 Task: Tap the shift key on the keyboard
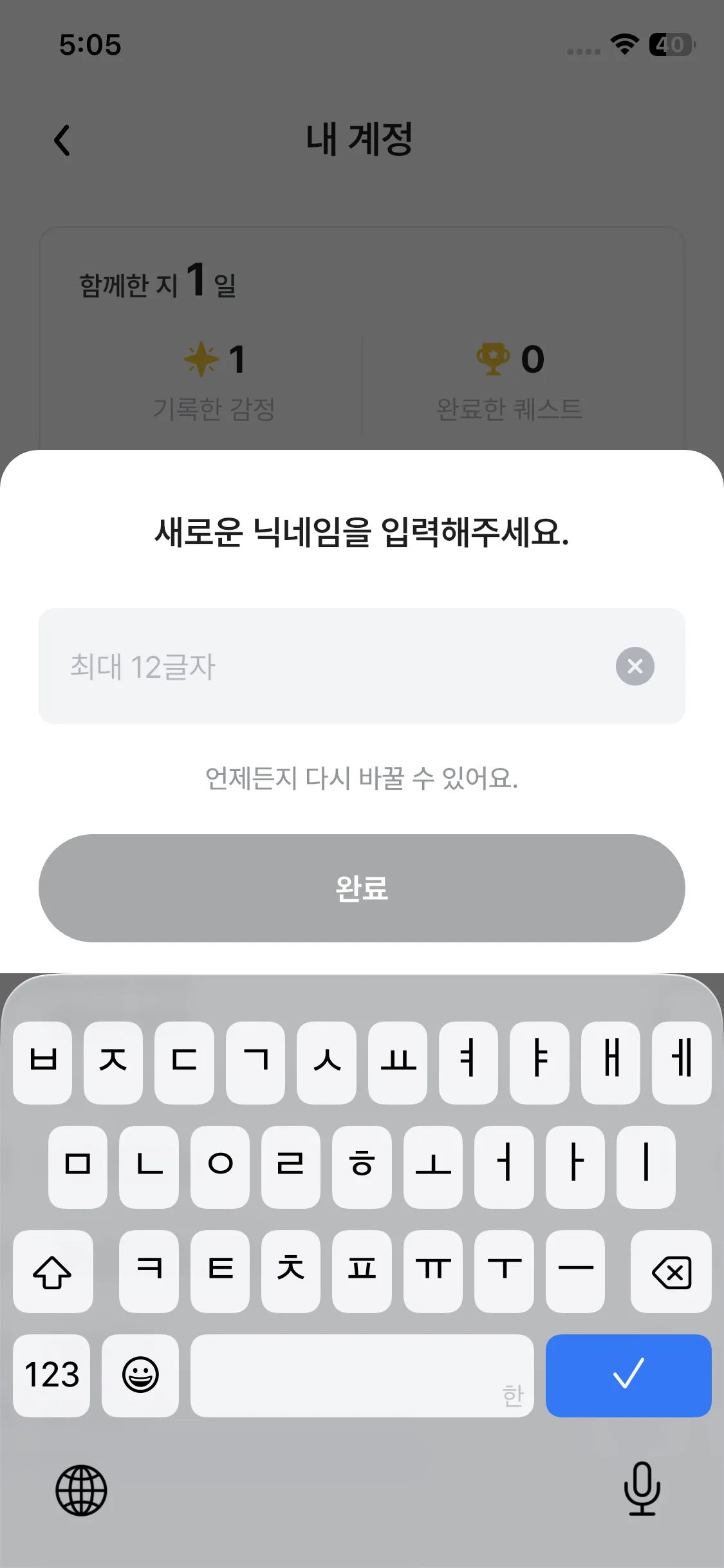[x=53, y=1272]
